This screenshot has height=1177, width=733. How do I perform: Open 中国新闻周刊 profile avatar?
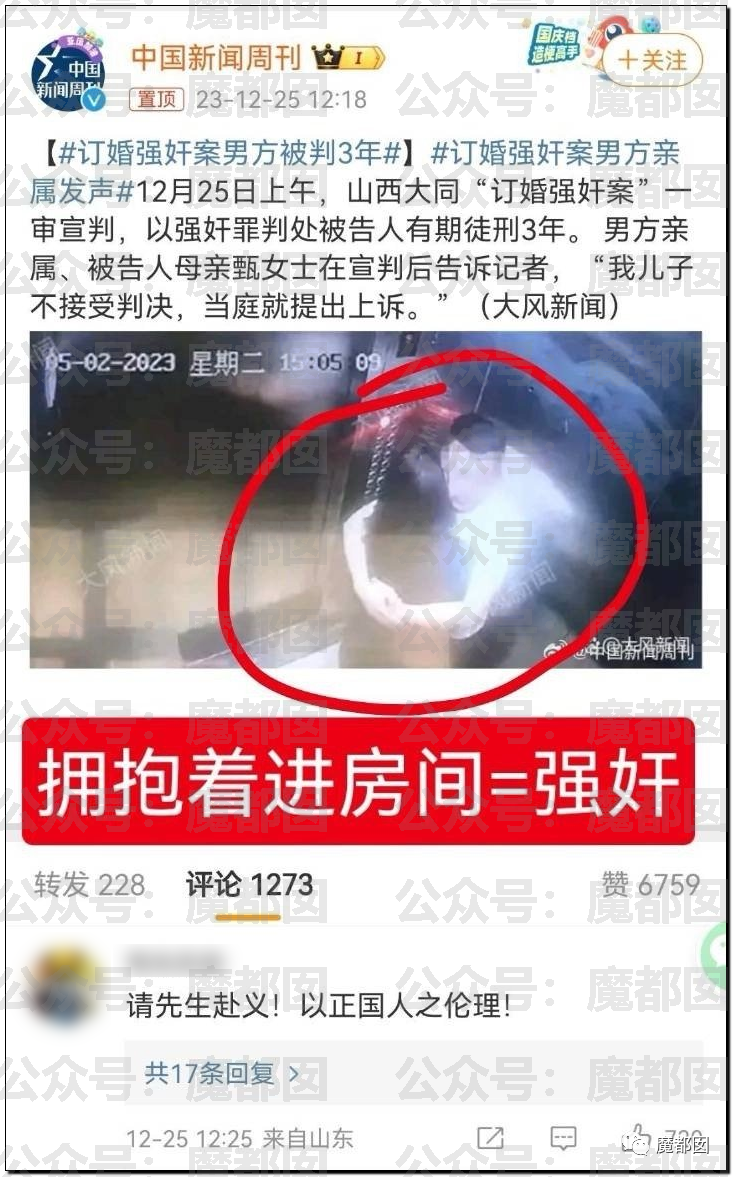point(68,74)
